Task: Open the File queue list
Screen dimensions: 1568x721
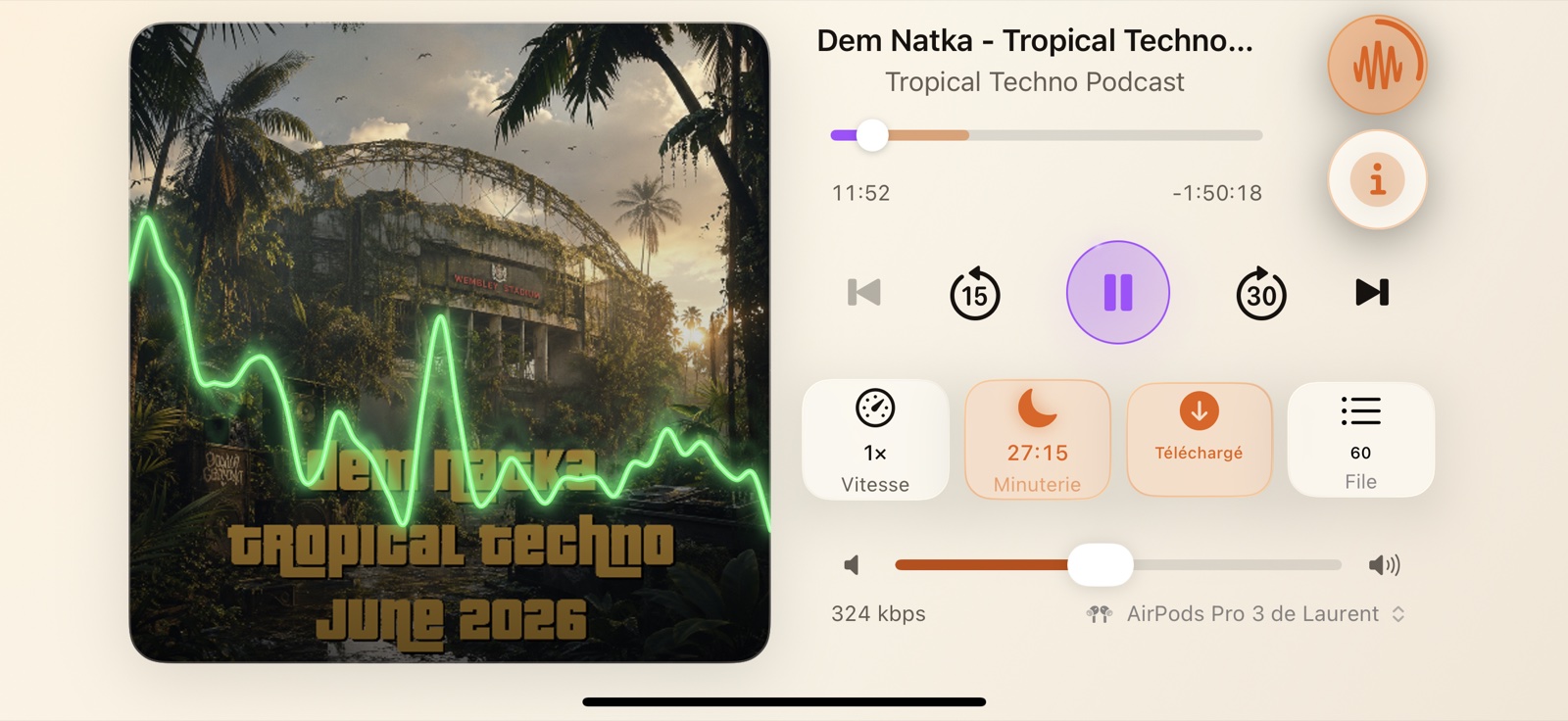Action: tap(1360, 439)
